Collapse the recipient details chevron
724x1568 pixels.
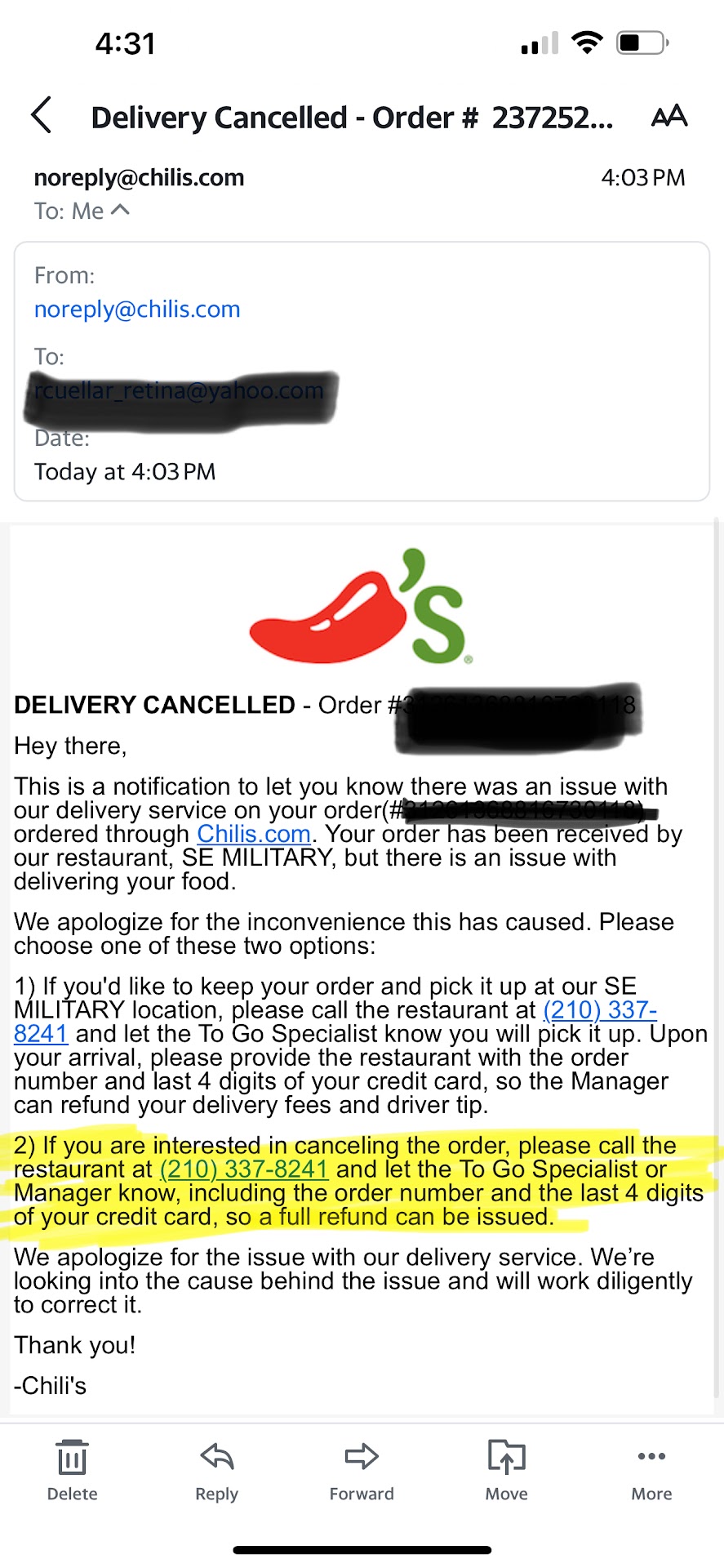120,210
